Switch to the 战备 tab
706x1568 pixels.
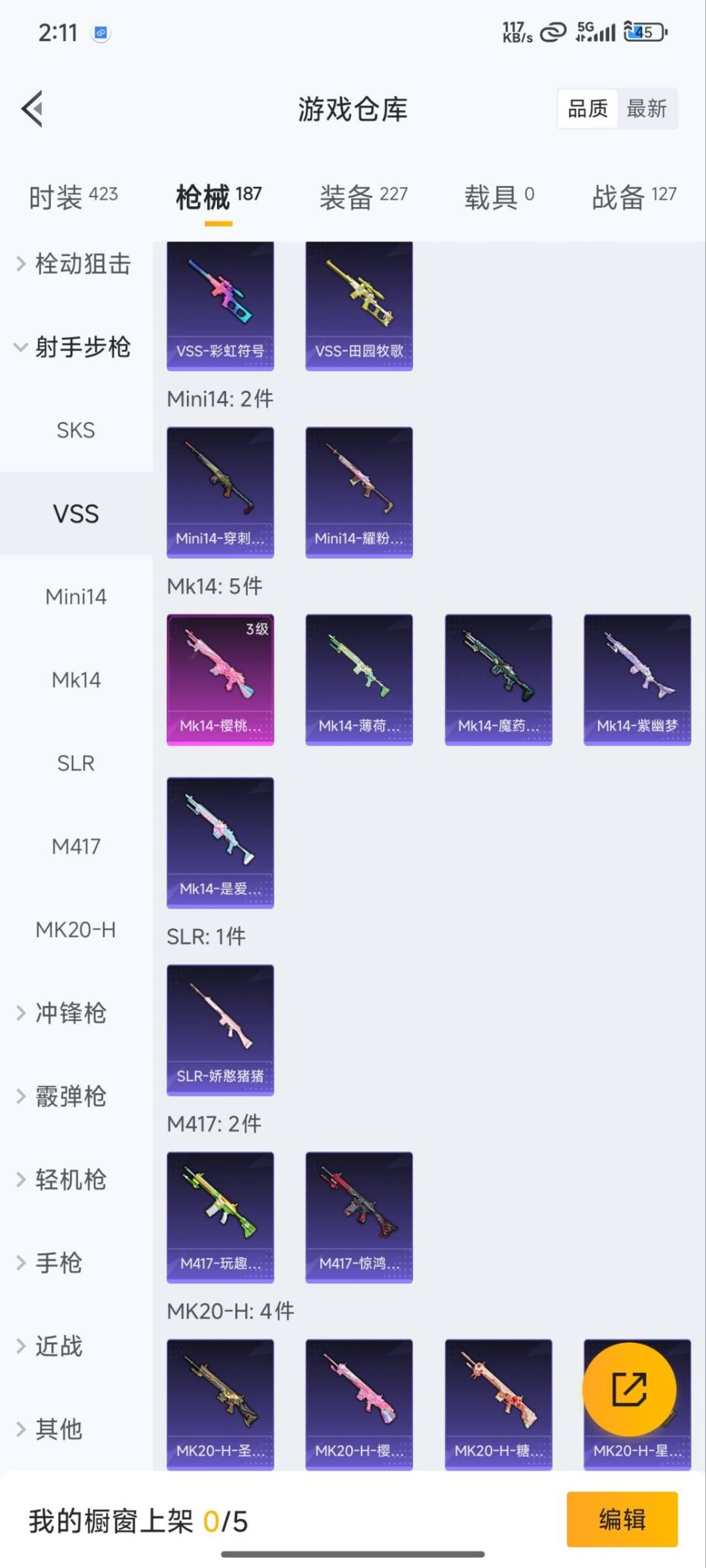(x=633, y=196)
